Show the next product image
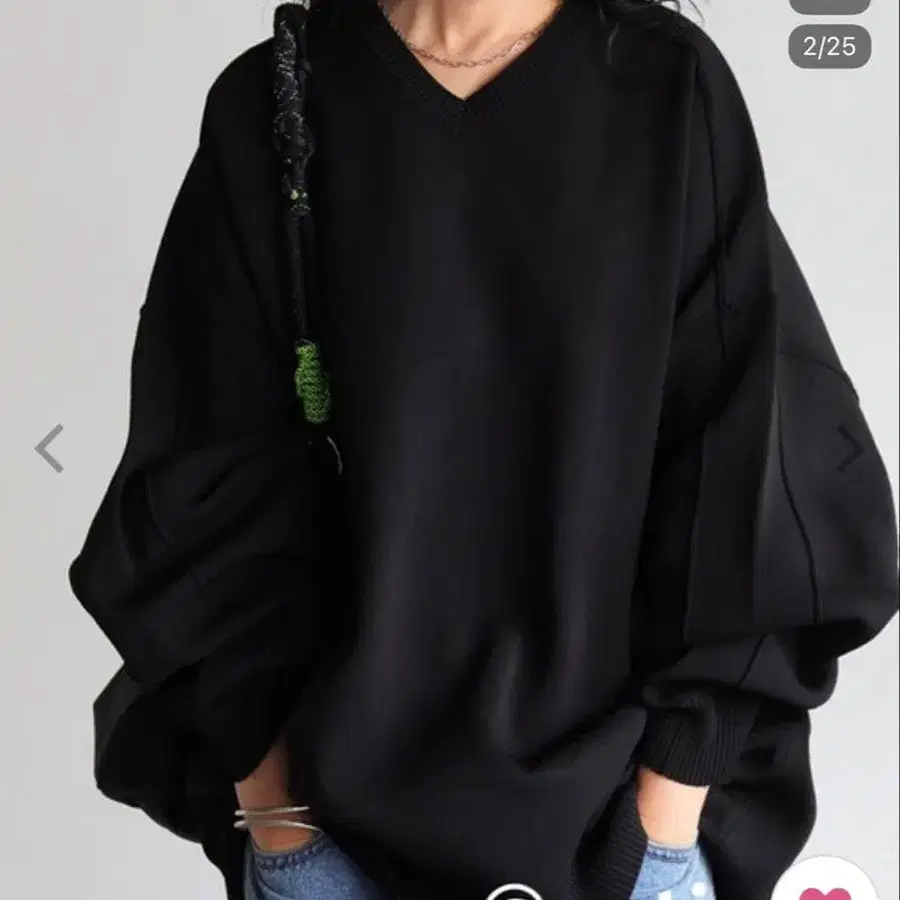900x900 pixels. coord(849,449)
